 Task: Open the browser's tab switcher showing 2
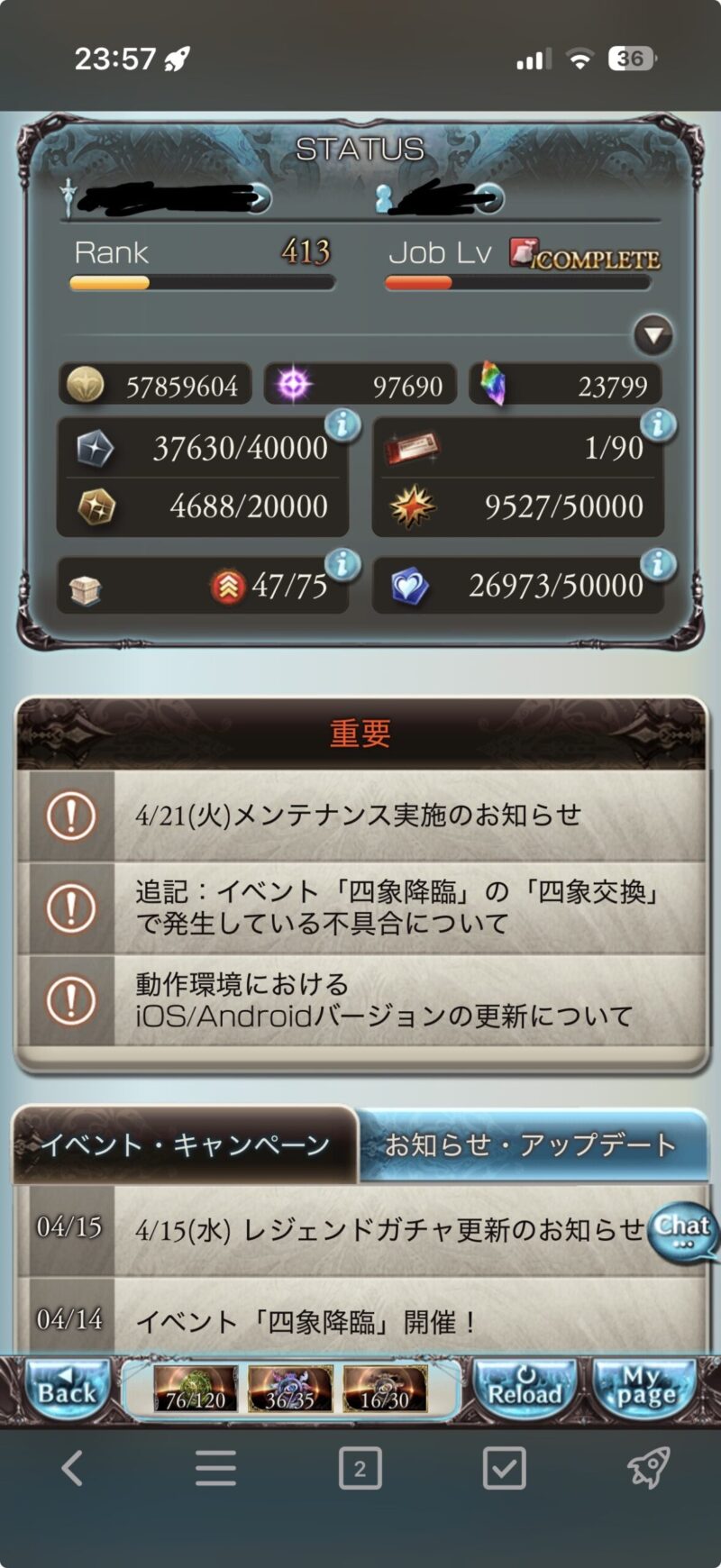click(x=360, y=1469)
